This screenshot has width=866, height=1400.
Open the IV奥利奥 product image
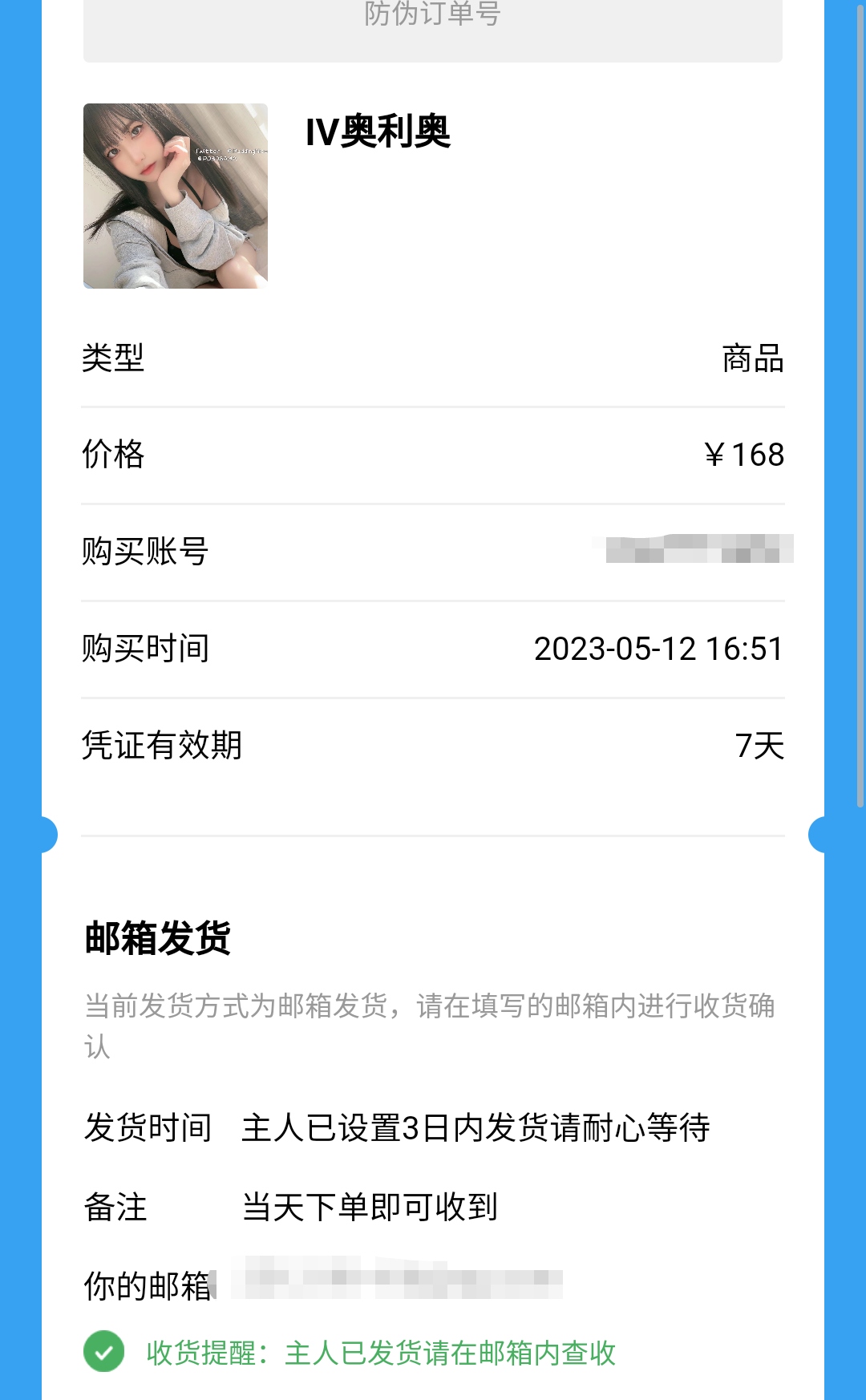tap(176, 196)
